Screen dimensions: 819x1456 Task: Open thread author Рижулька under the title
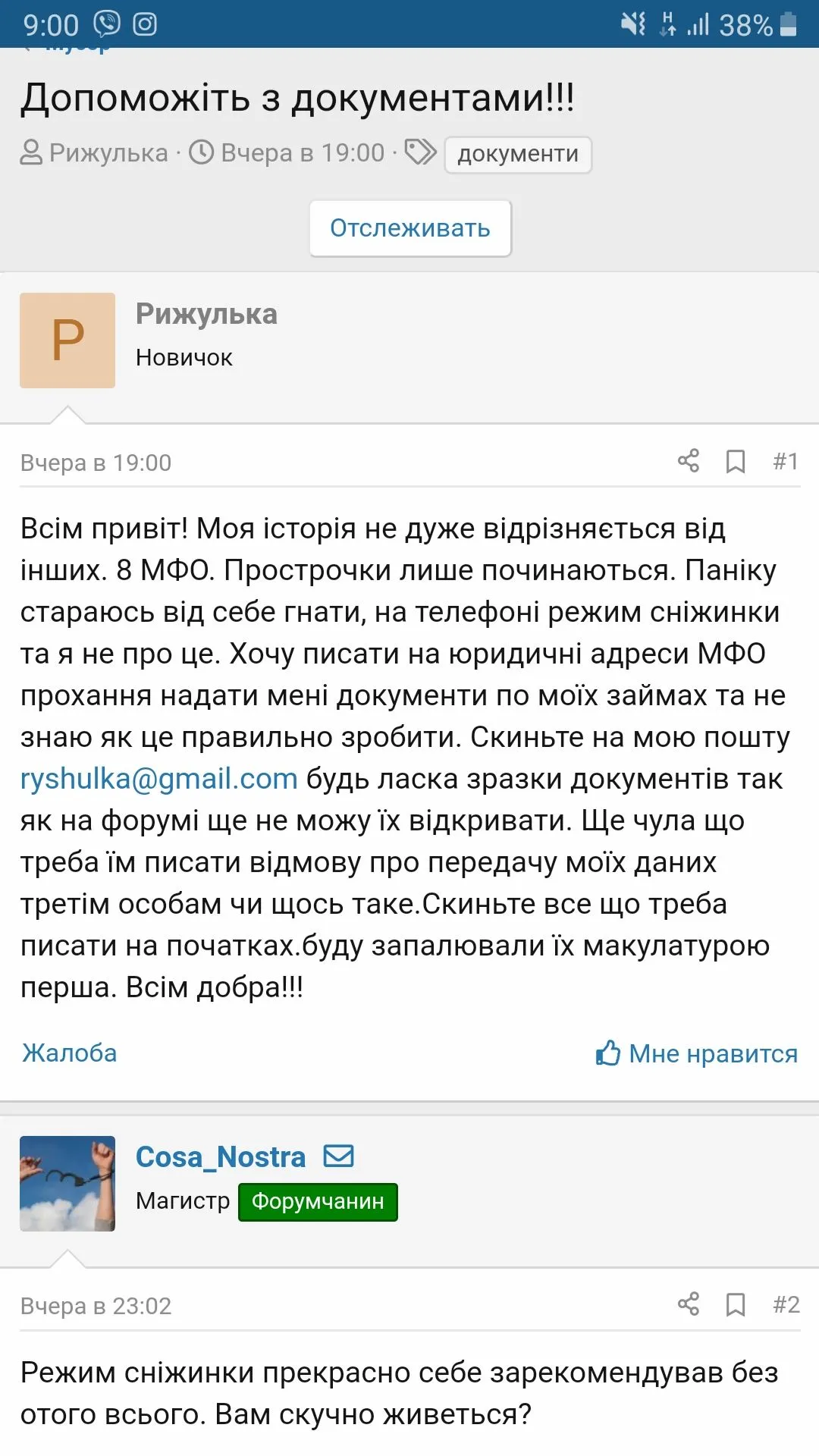(x=108, y=152)
